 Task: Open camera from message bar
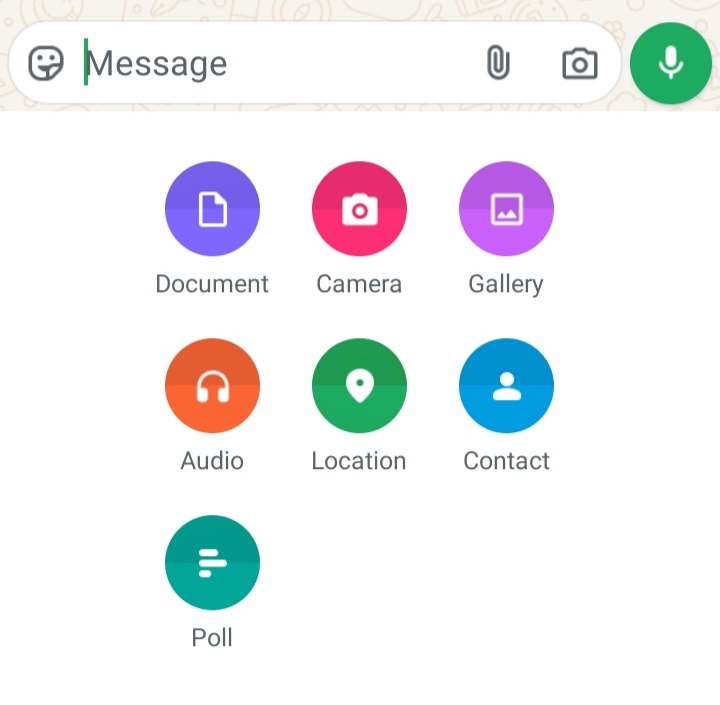579,64
